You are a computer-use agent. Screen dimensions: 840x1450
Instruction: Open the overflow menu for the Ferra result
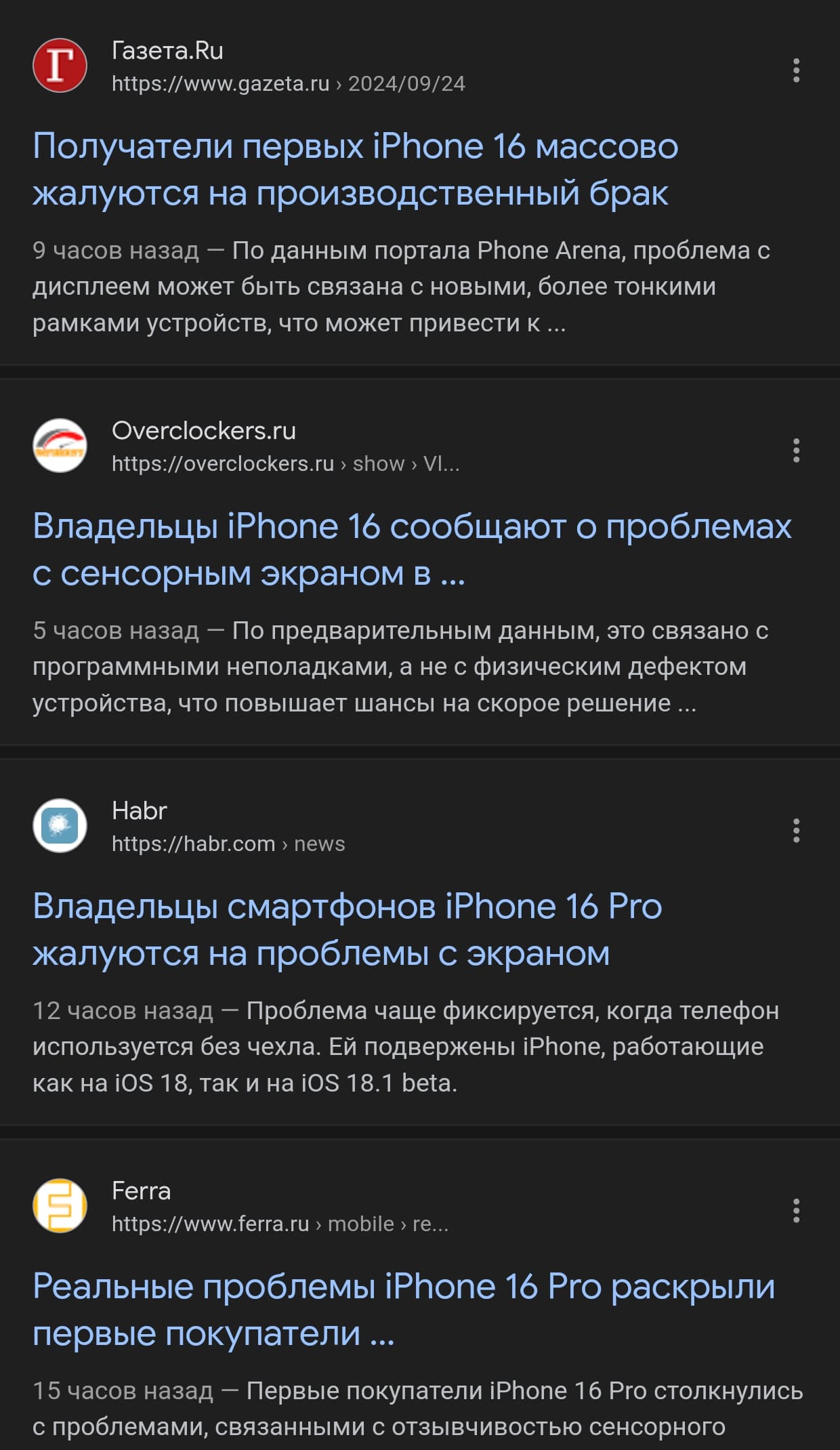tap(796, 1211)
